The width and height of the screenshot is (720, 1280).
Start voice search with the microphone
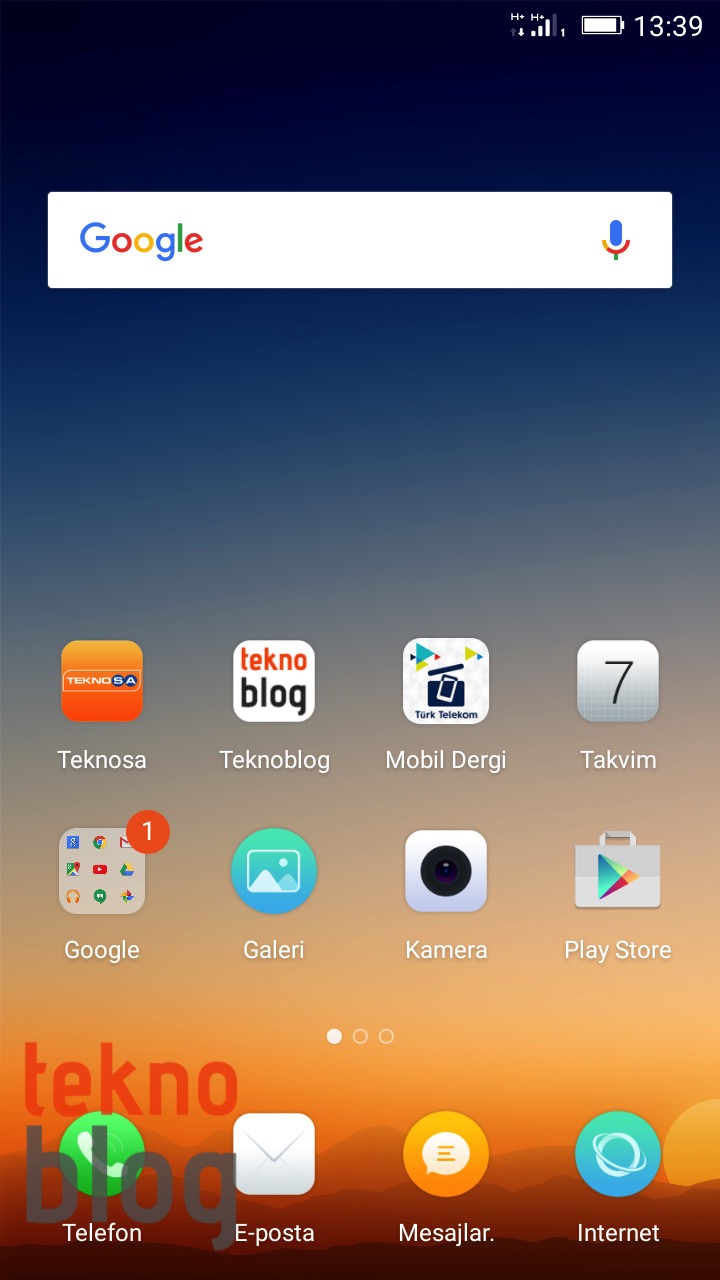pos(615,240)
